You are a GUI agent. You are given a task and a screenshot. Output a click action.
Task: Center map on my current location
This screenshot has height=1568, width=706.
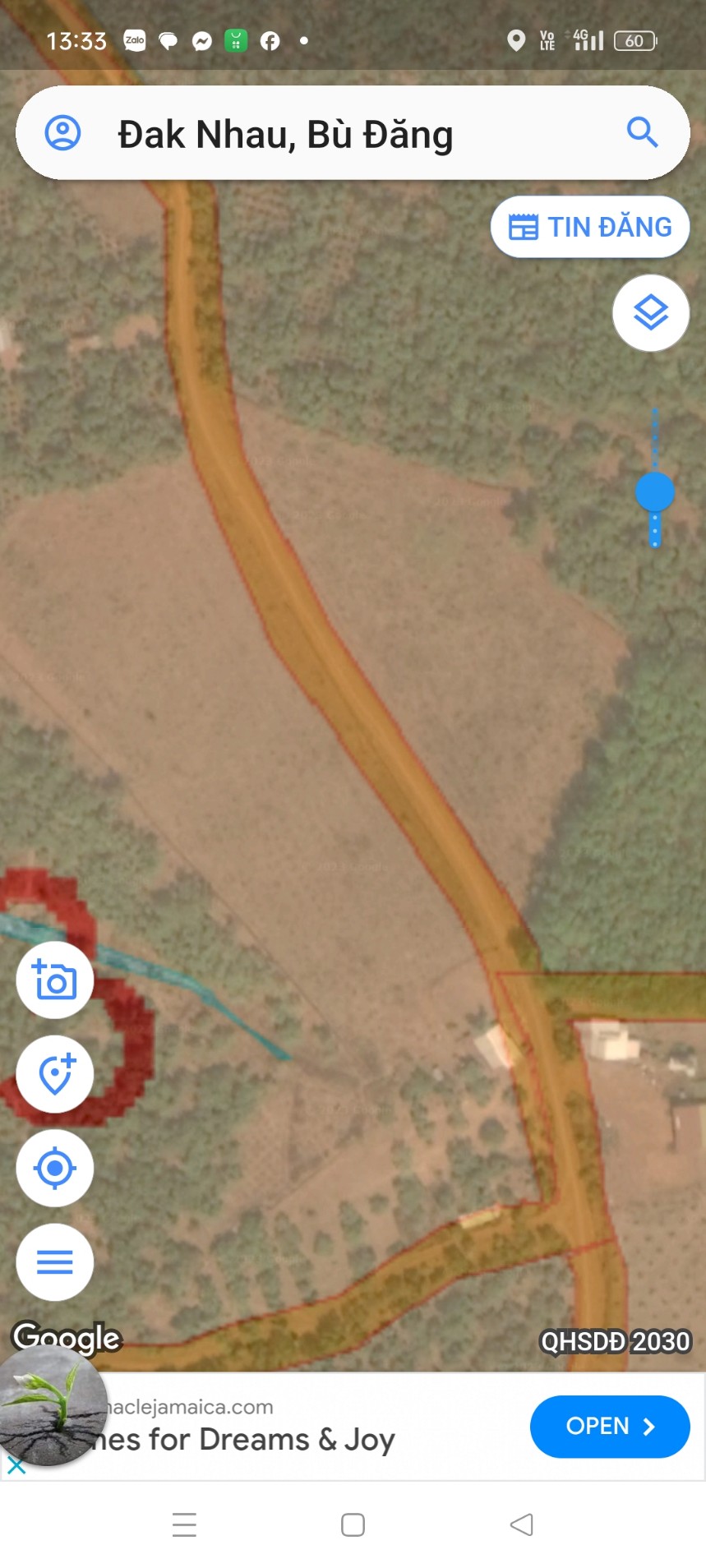55,1168
